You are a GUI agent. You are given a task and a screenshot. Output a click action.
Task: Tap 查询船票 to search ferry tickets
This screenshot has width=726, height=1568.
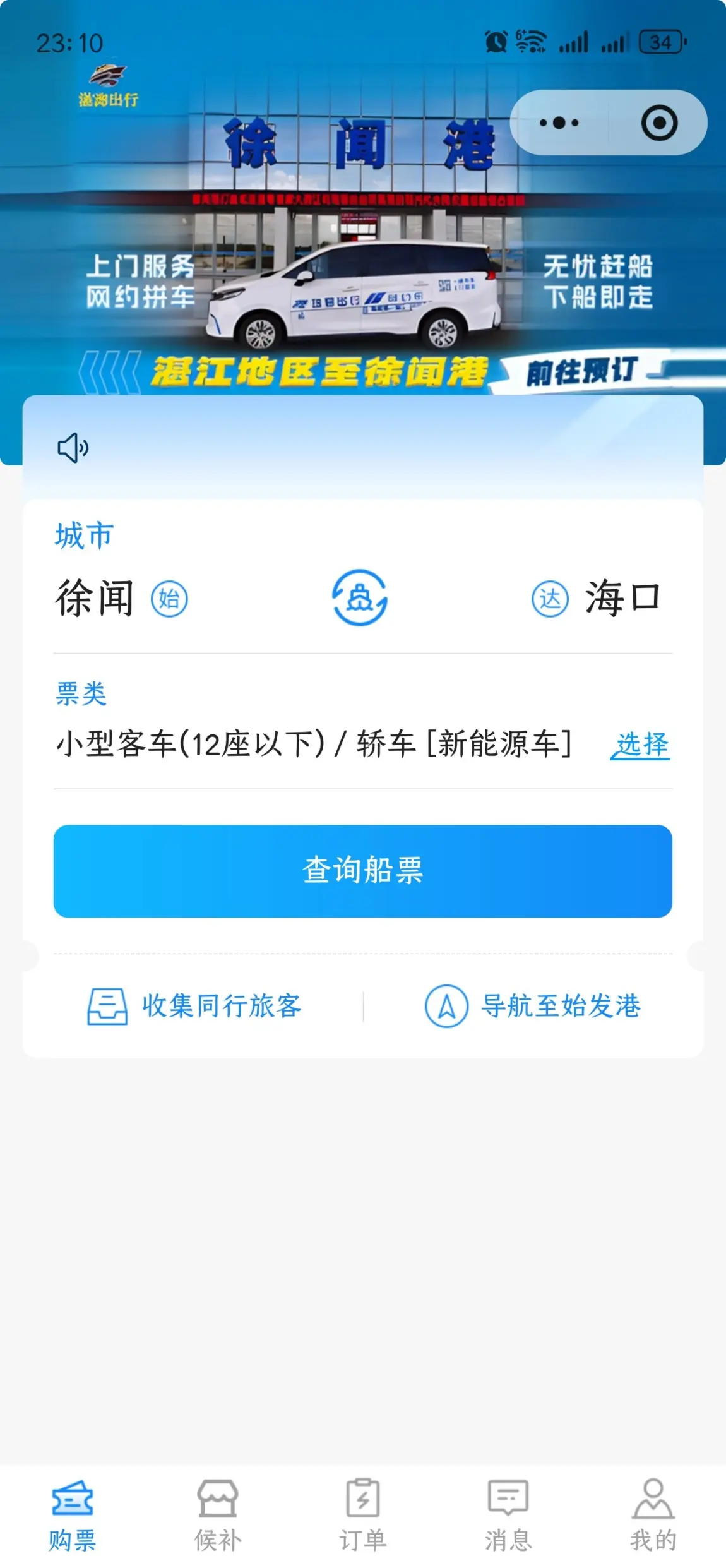(x=362, y=871)
